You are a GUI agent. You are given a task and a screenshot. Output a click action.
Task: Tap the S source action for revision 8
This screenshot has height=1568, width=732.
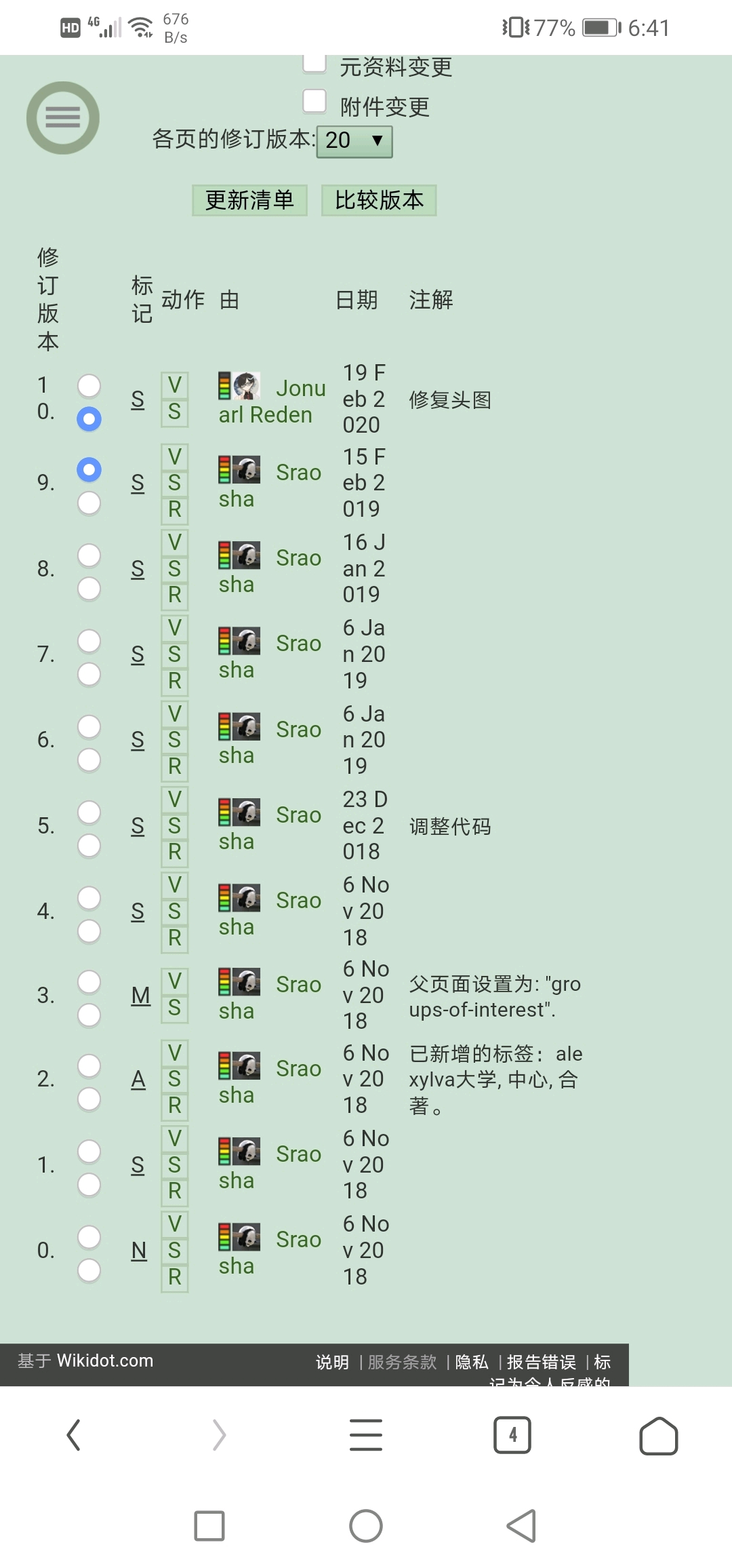[x=174, y=568]
